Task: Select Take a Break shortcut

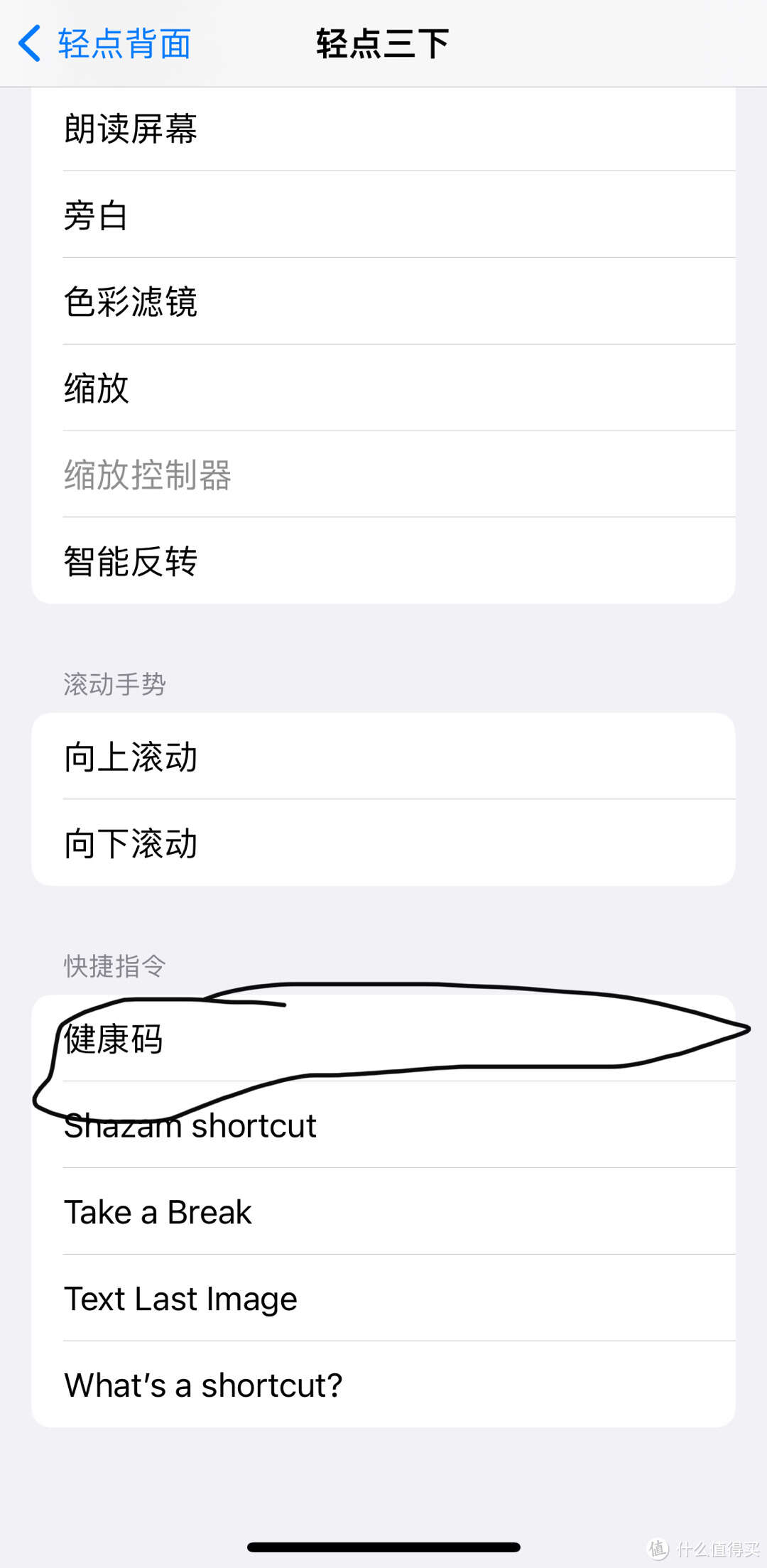Action: 383,1211
